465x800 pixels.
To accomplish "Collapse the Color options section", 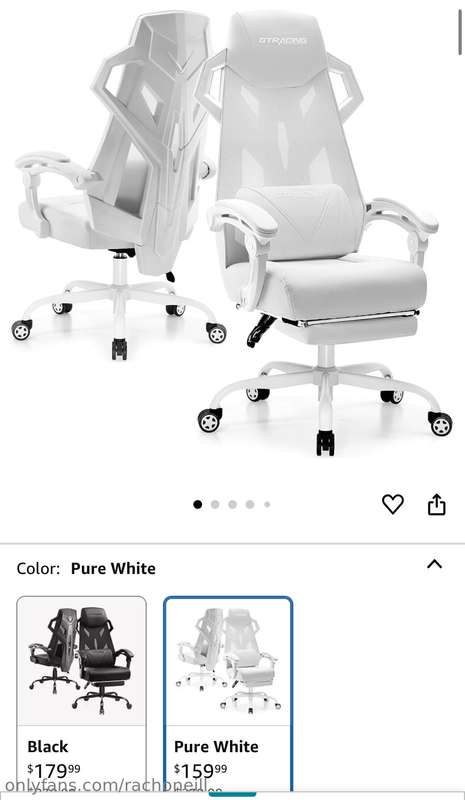I will tap(434, 564).
